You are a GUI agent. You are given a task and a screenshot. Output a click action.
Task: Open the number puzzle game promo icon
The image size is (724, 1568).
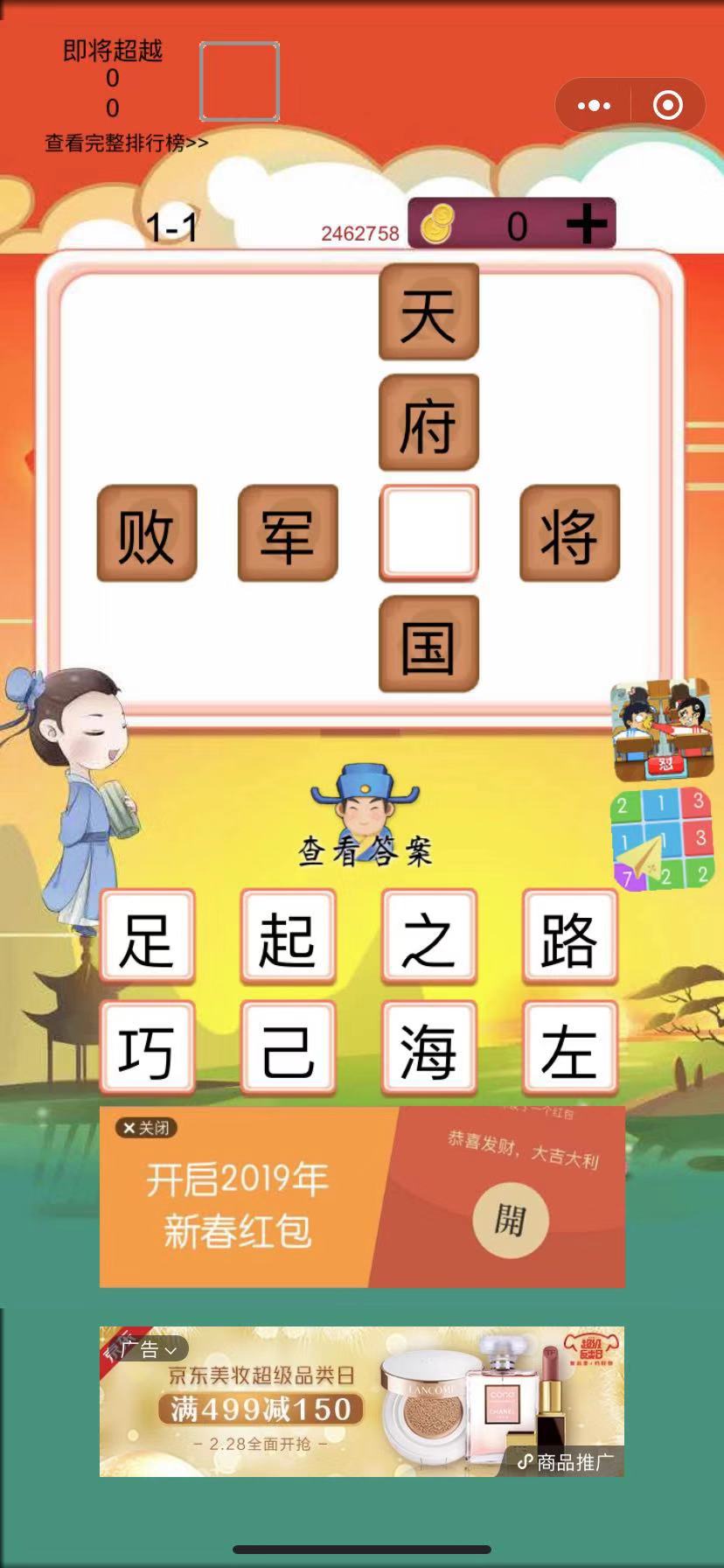coord(661,840)
